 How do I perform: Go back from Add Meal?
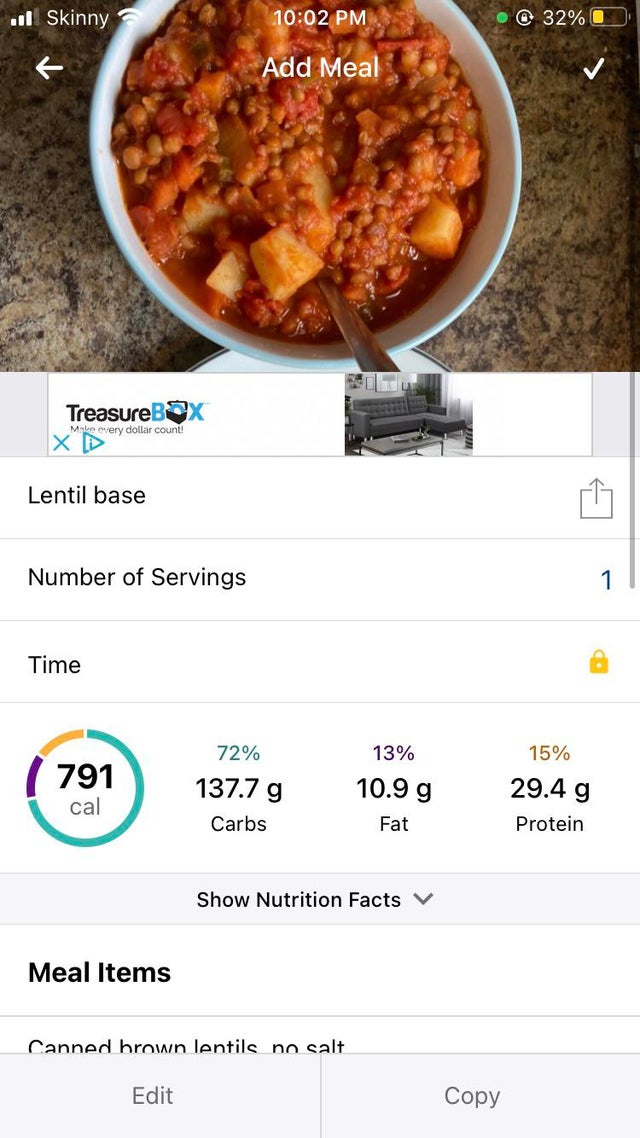pyautogui.click(x=49, y=68)
